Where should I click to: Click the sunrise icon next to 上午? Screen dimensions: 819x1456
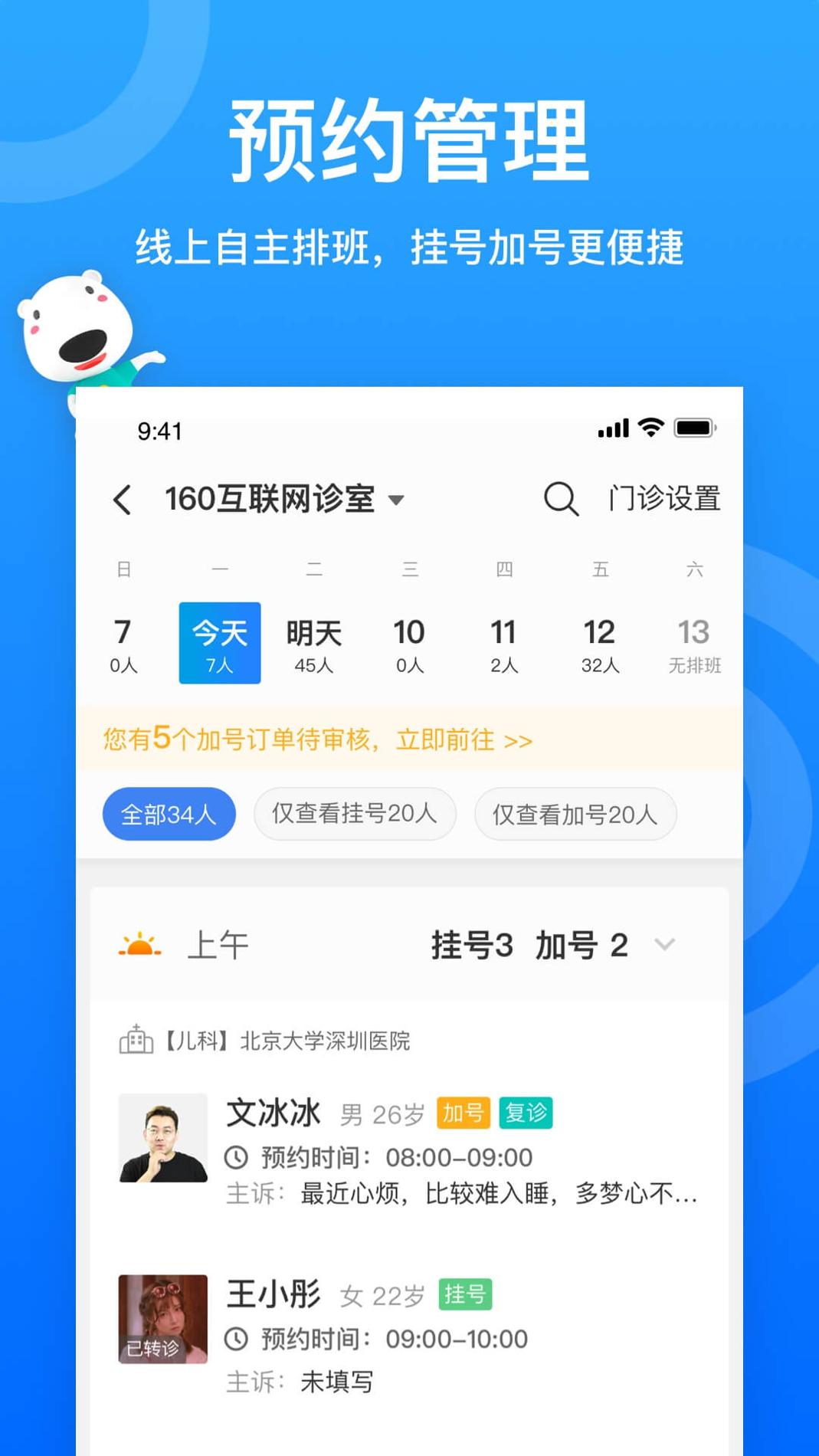pos(139,944)
